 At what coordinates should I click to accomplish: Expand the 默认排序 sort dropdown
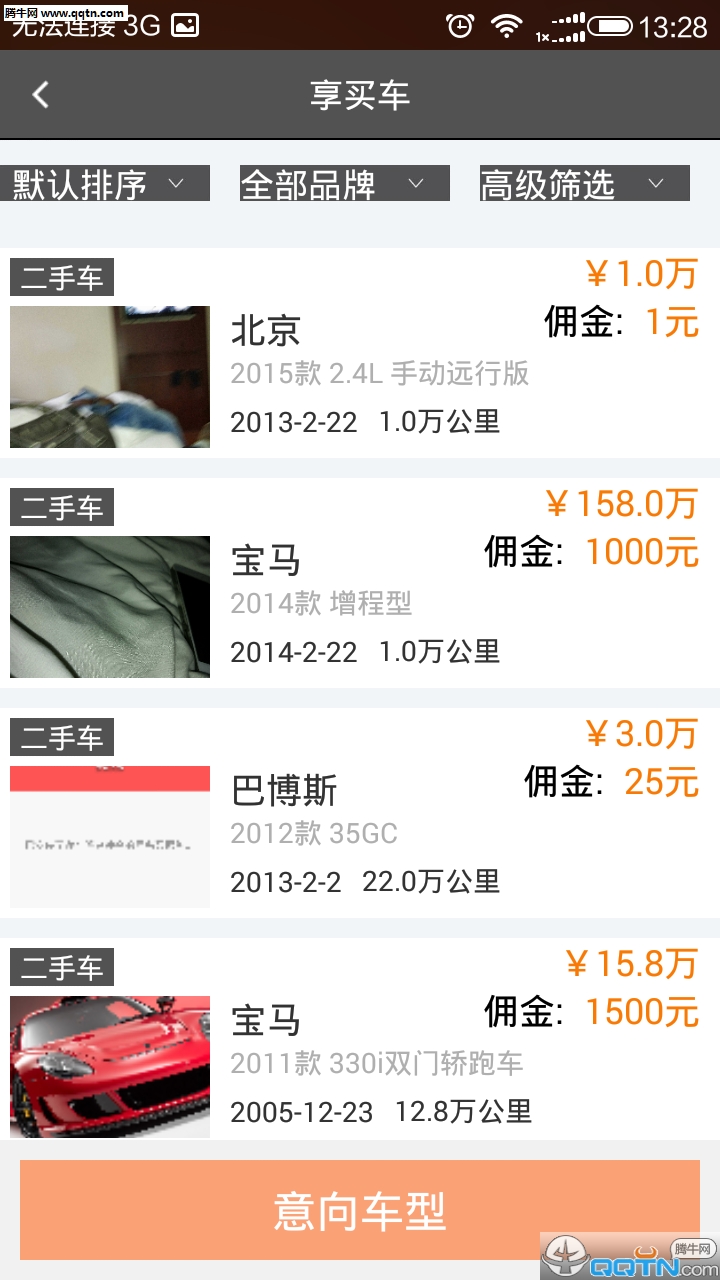click(x=105, y=184)
